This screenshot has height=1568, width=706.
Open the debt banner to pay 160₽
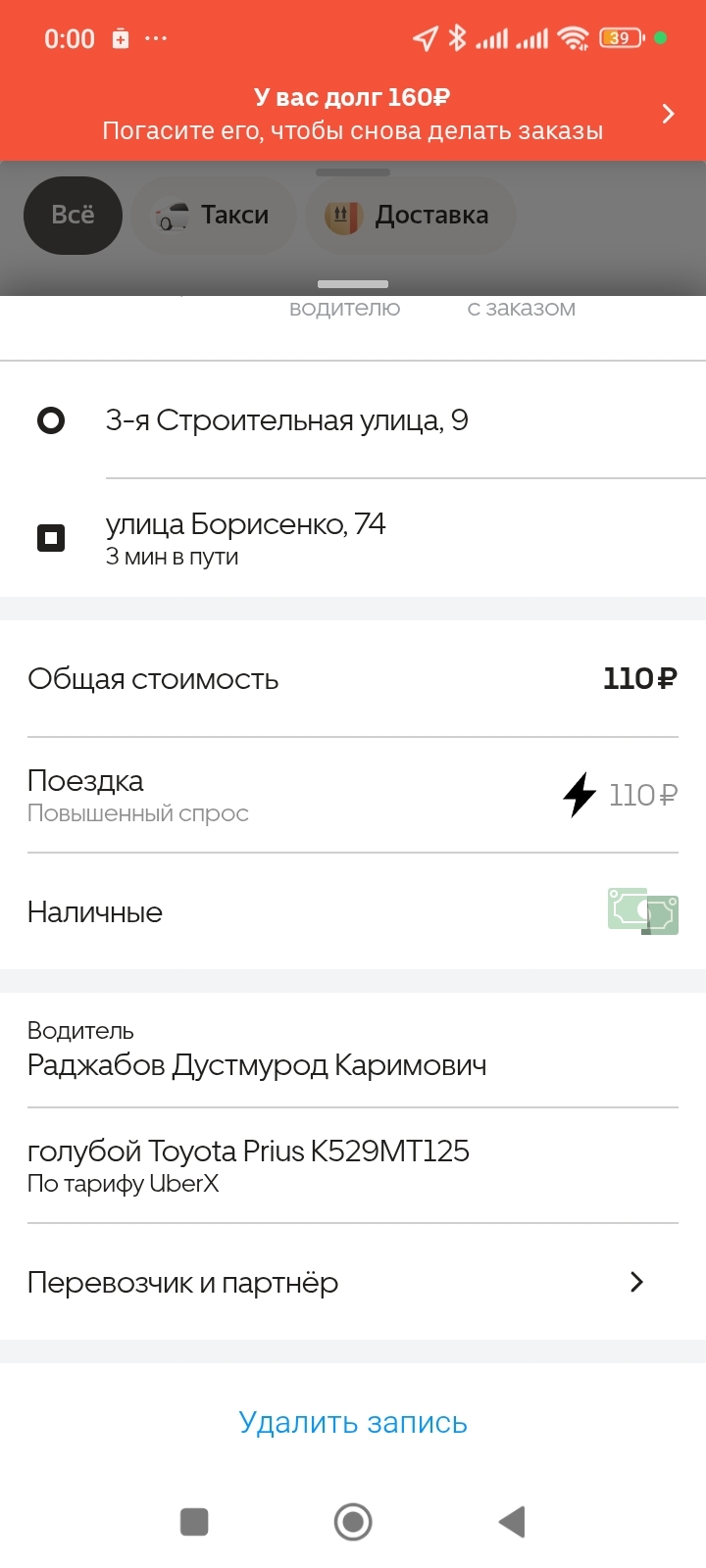click(x=353, y=114)
